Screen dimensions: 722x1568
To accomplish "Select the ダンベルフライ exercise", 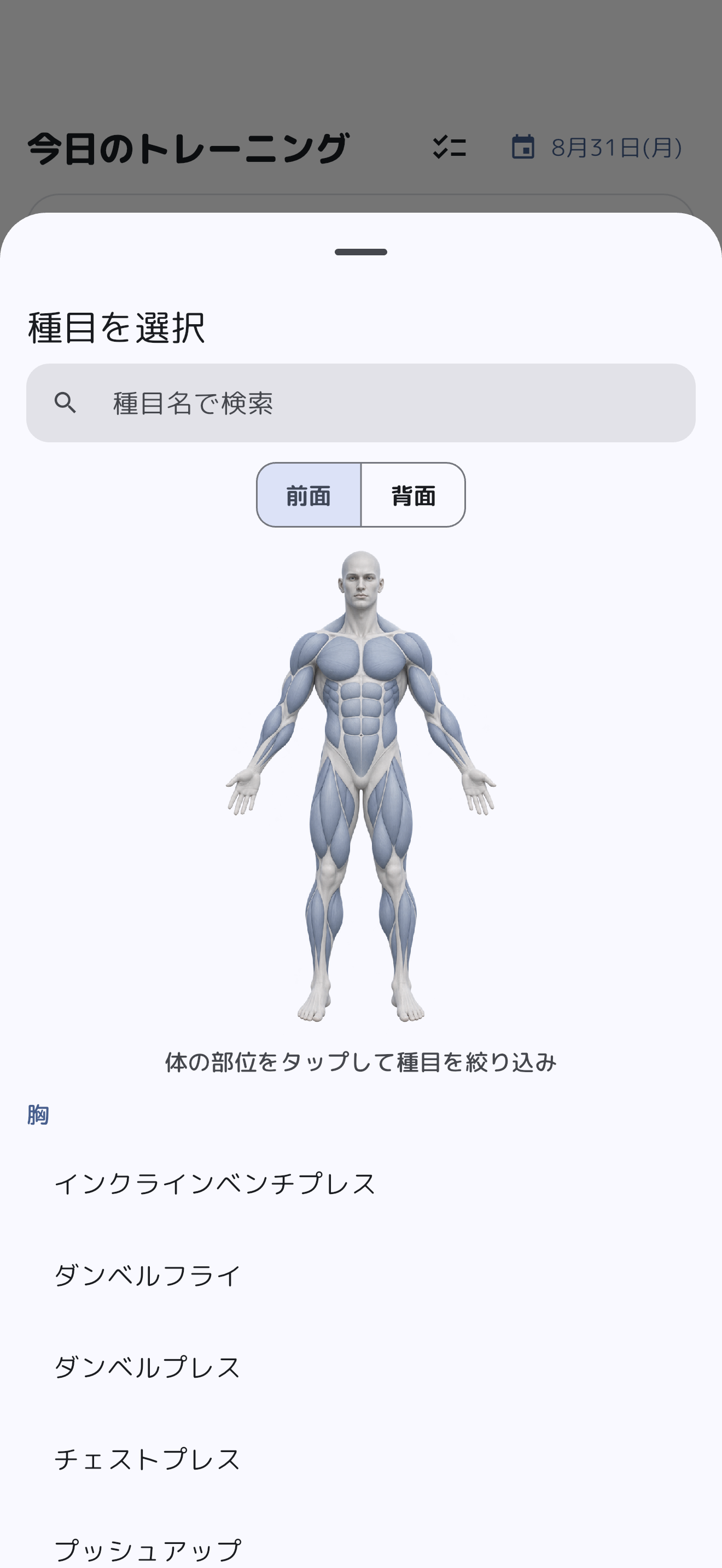I will (x=361, y=1275).
